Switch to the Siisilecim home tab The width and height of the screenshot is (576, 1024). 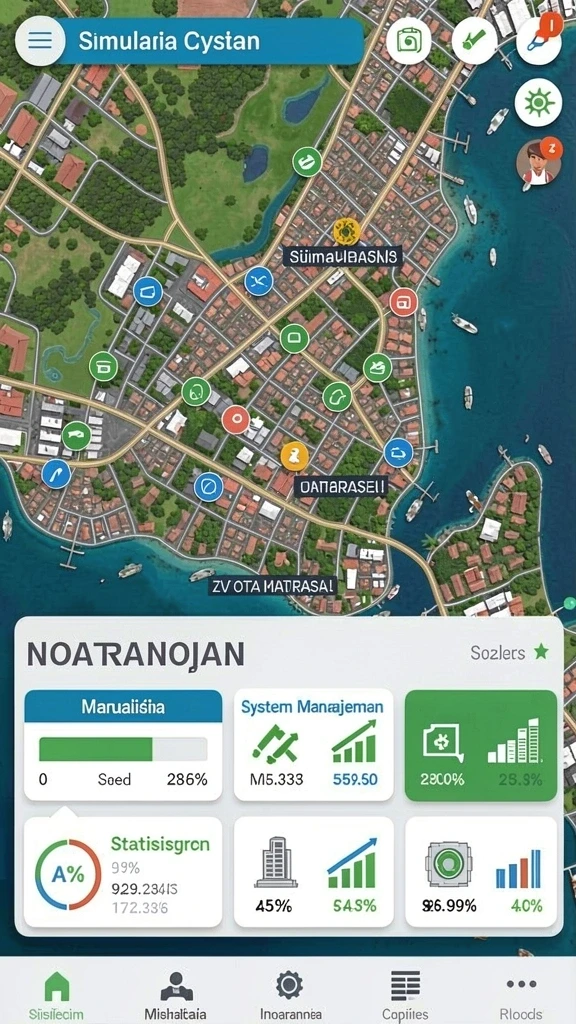tap(56, 995)
